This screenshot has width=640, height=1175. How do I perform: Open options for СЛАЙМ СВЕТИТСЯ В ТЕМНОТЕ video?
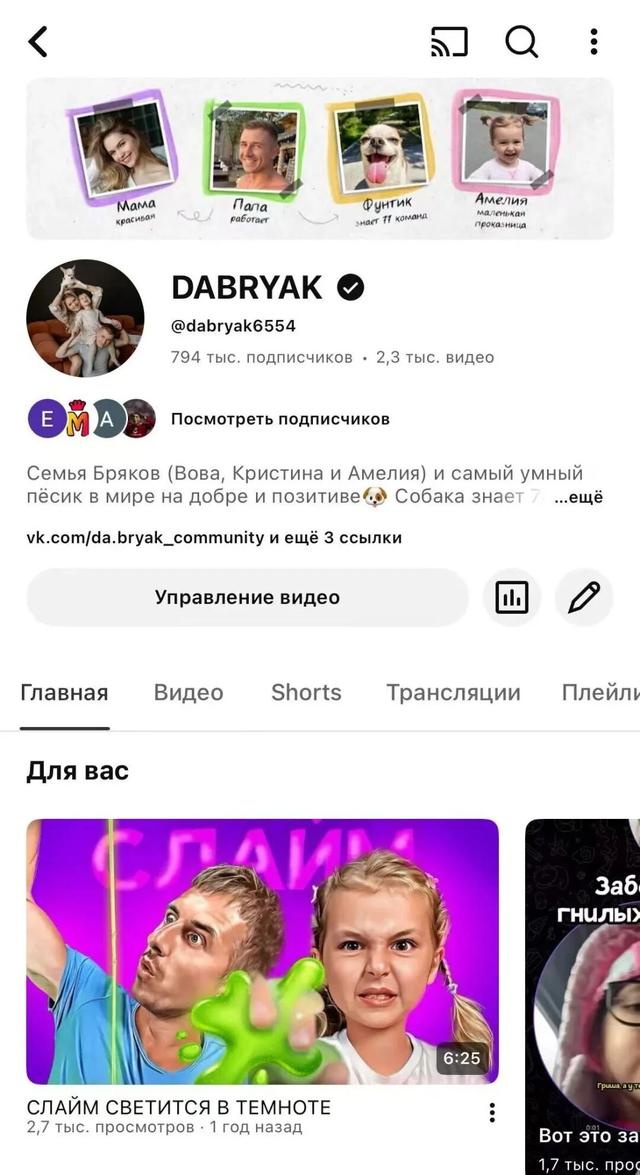[x=492, y=1112]
